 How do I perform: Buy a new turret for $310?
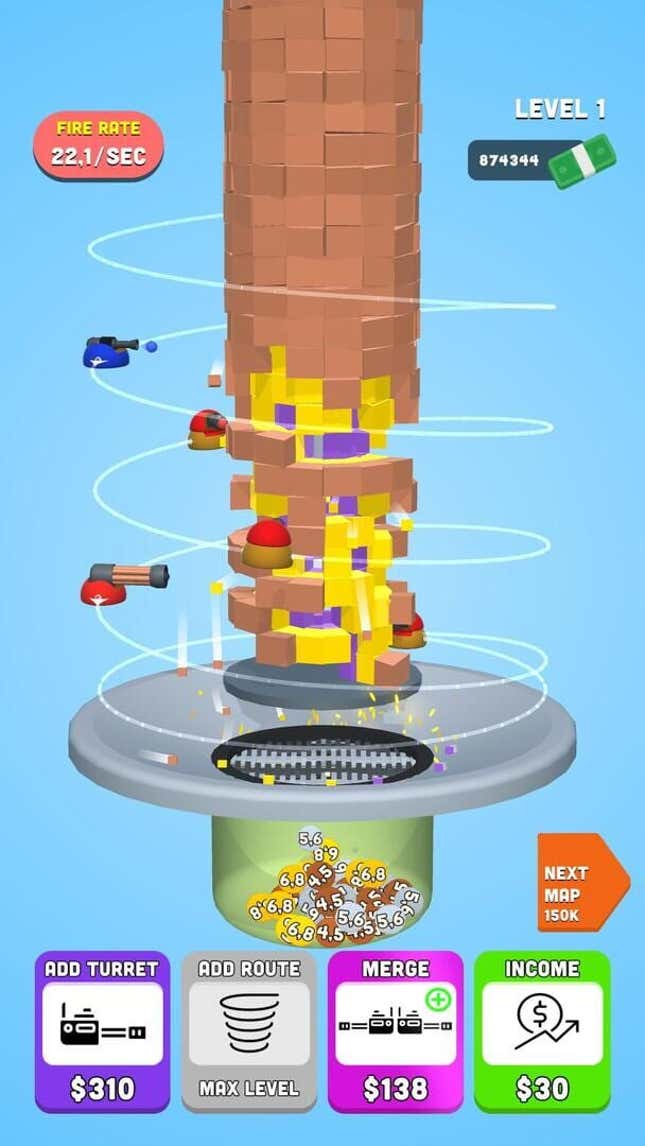point(102,1030)
